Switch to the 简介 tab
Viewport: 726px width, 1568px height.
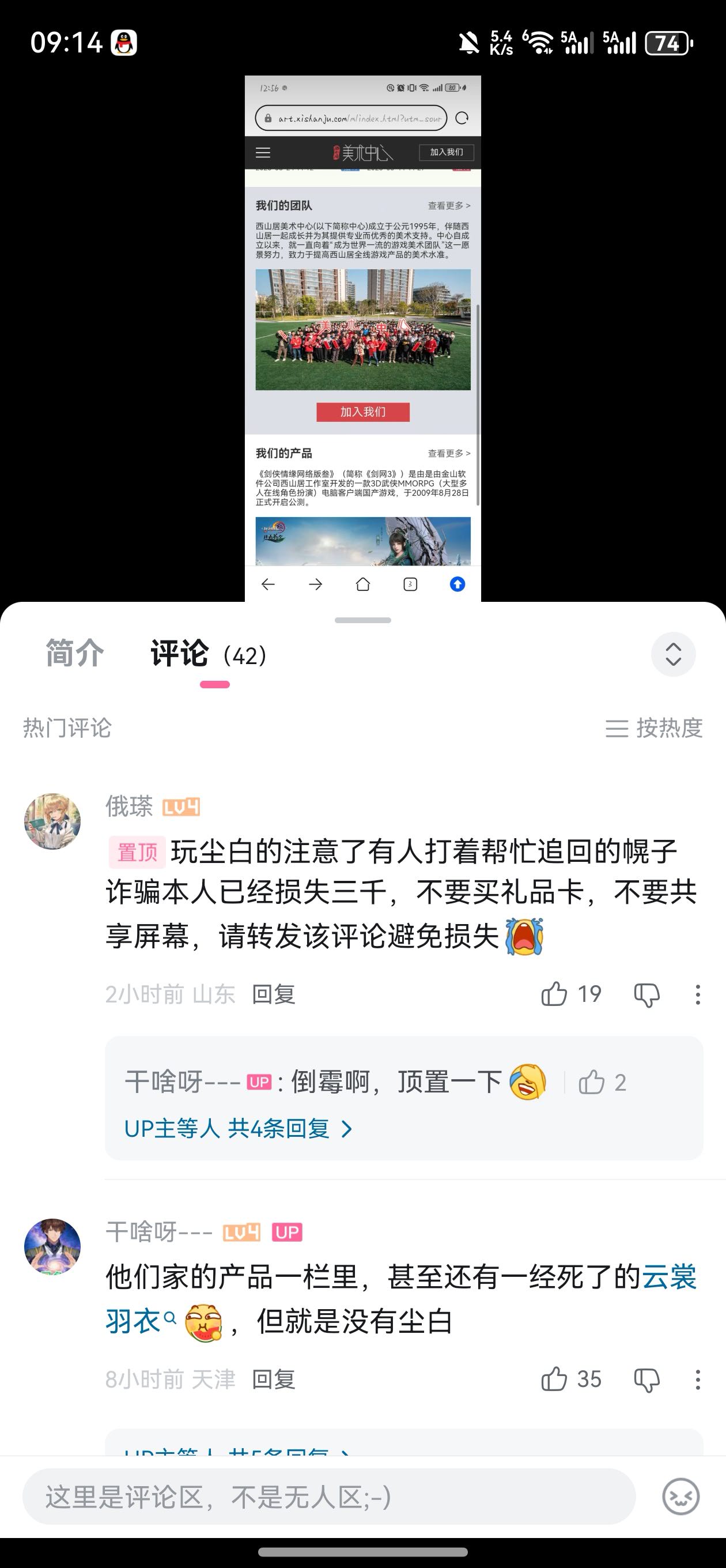(x=75, y=654)
